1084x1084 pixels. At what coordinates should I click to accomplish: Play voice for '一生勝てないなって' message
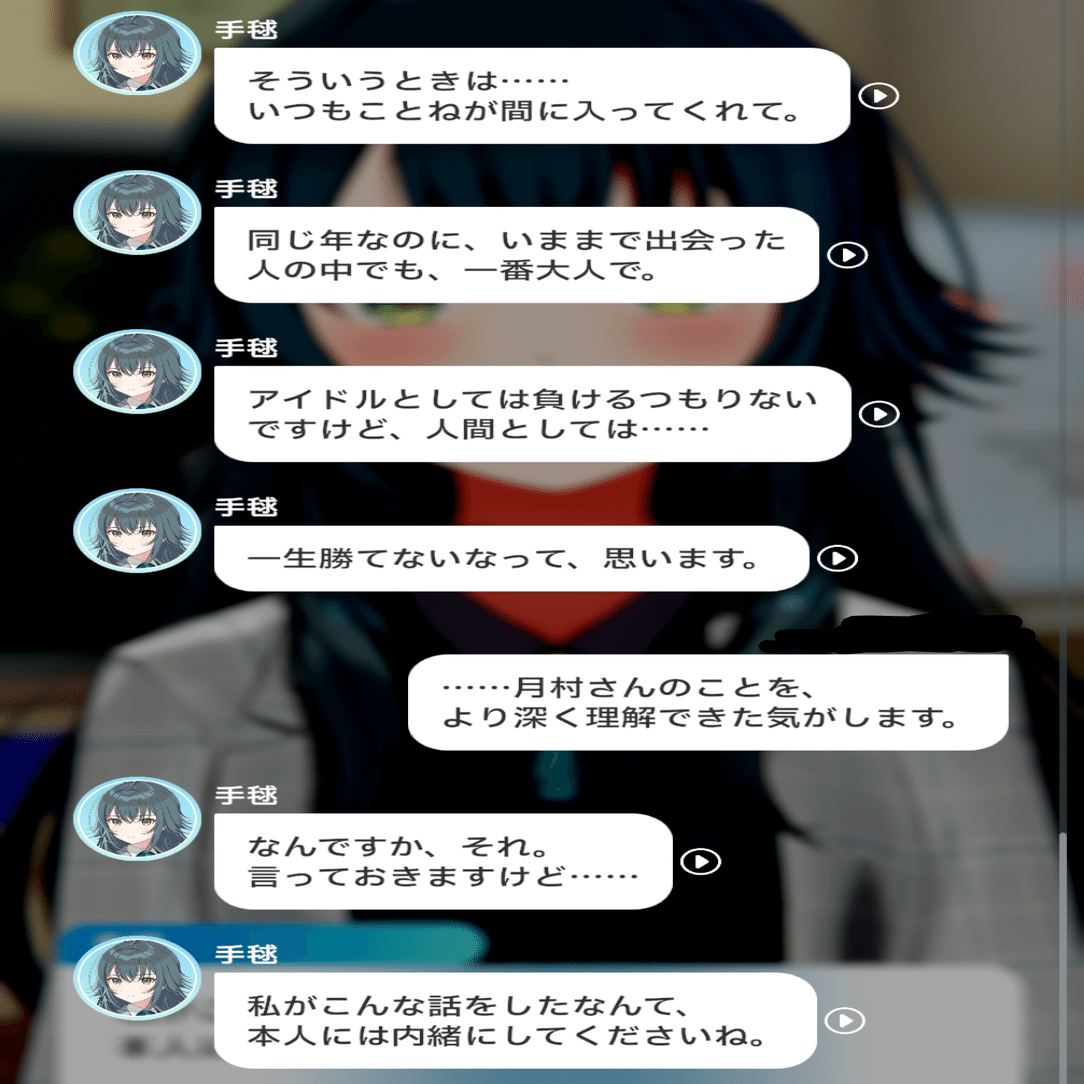coord(837,558)
